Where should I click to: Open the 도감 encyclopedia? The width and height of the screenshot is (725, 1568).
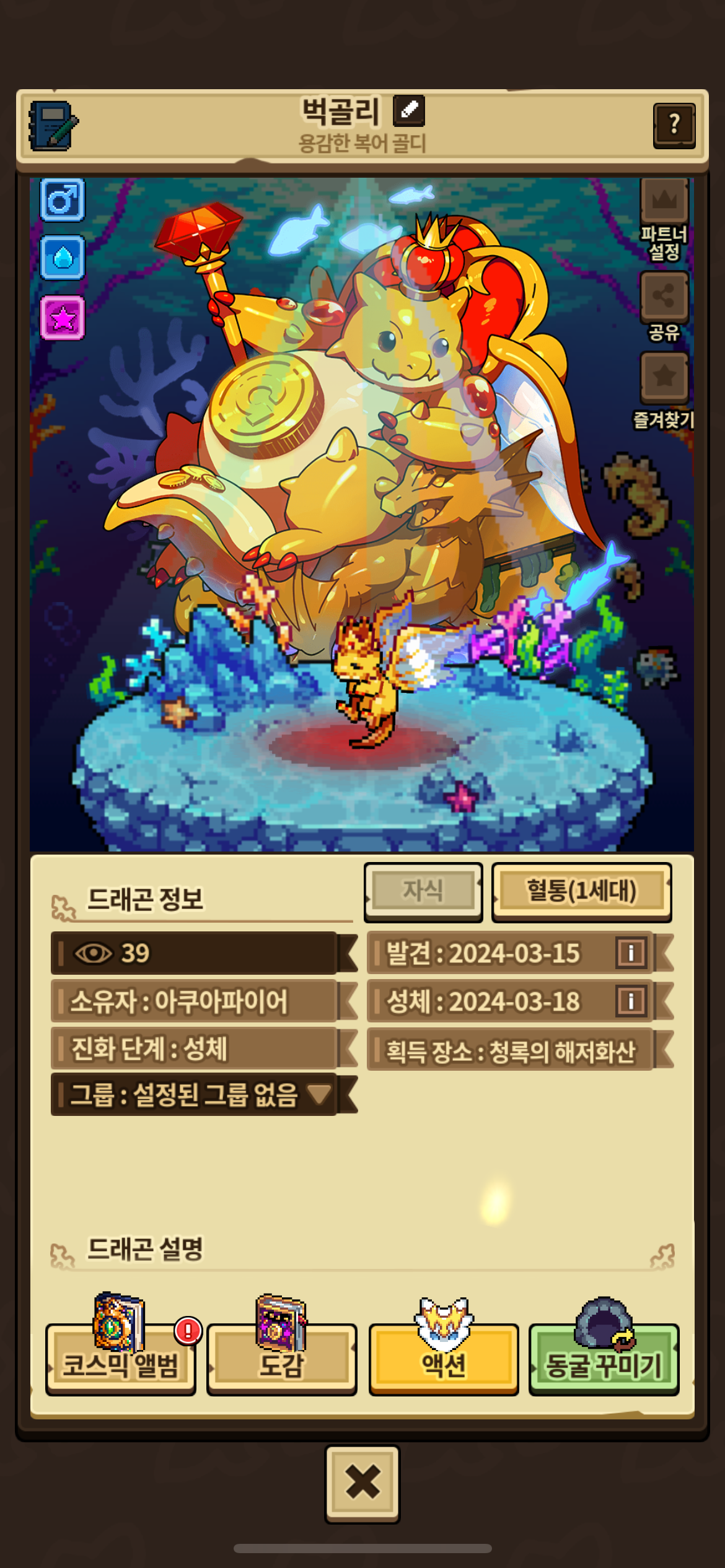(x=282, y=1359)
